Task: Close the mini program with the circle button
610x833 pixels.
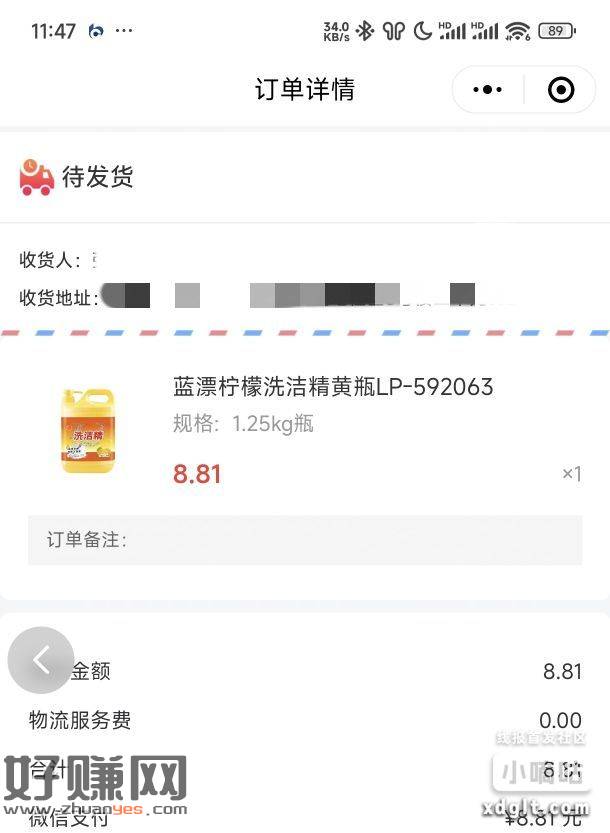Action: pos(561,90)
